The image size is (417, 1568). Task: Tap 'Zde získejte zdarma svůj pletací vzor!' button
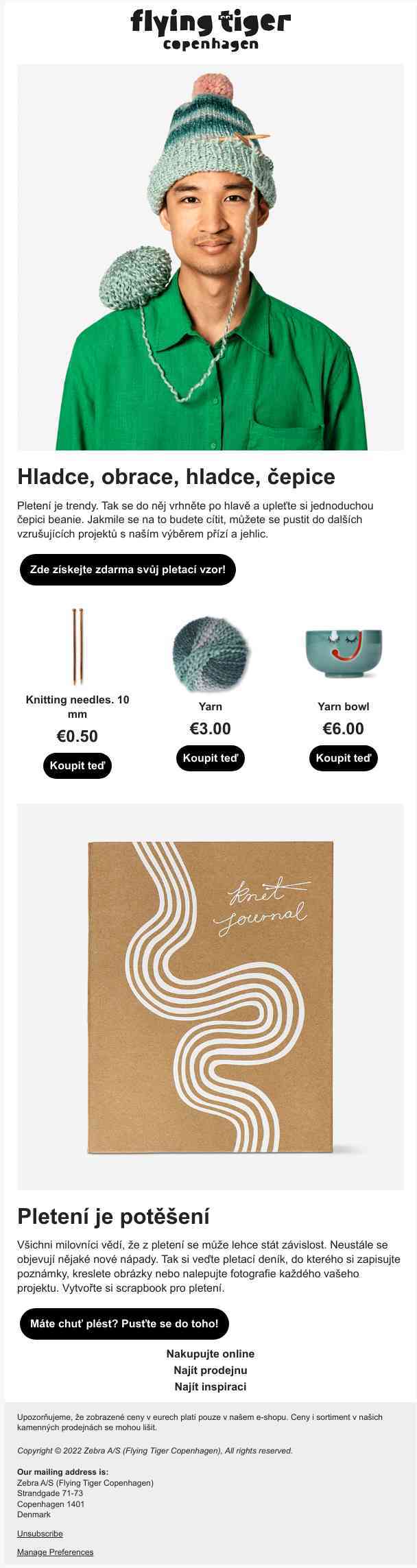coord(128,570)
